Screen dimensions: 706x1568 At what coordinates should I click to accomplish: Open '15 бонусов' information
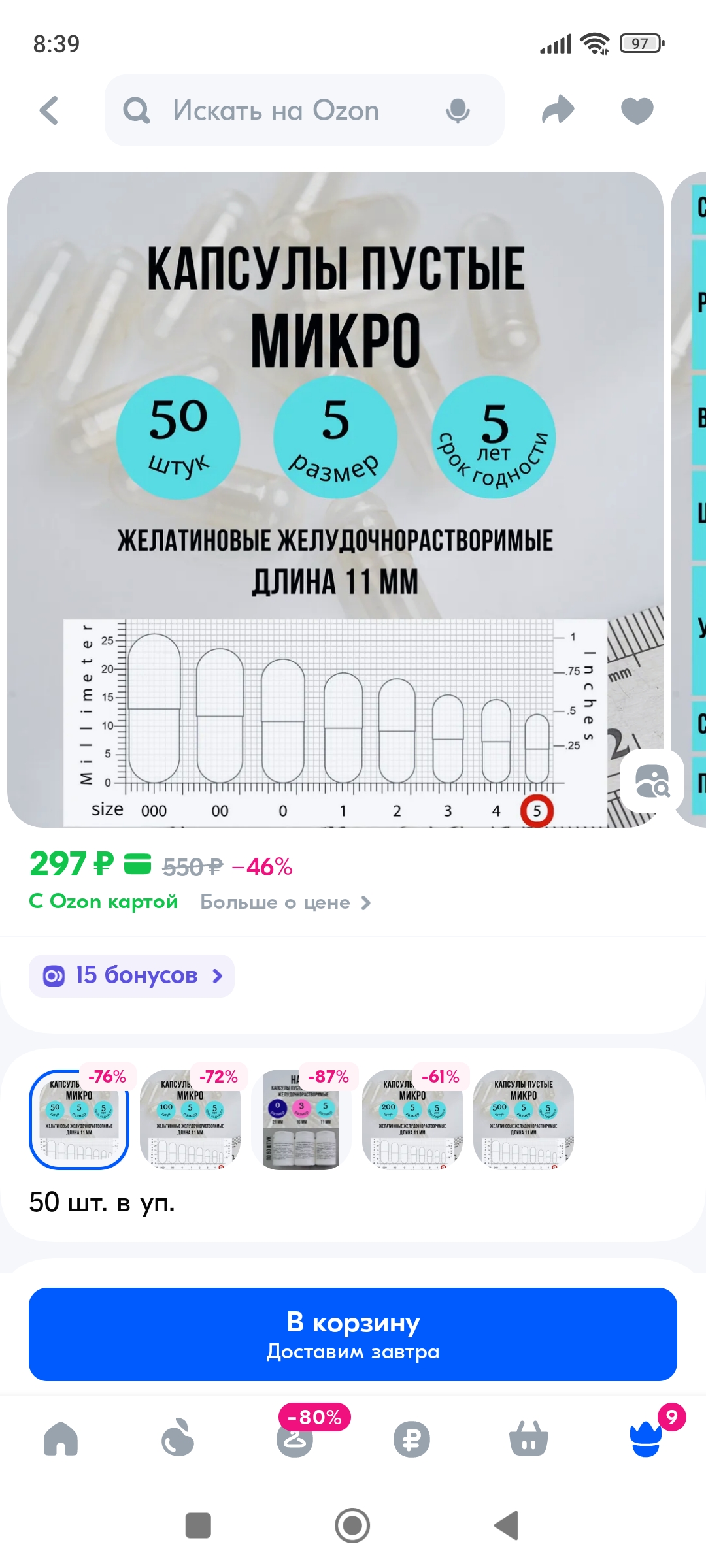[x=131, y=975]
